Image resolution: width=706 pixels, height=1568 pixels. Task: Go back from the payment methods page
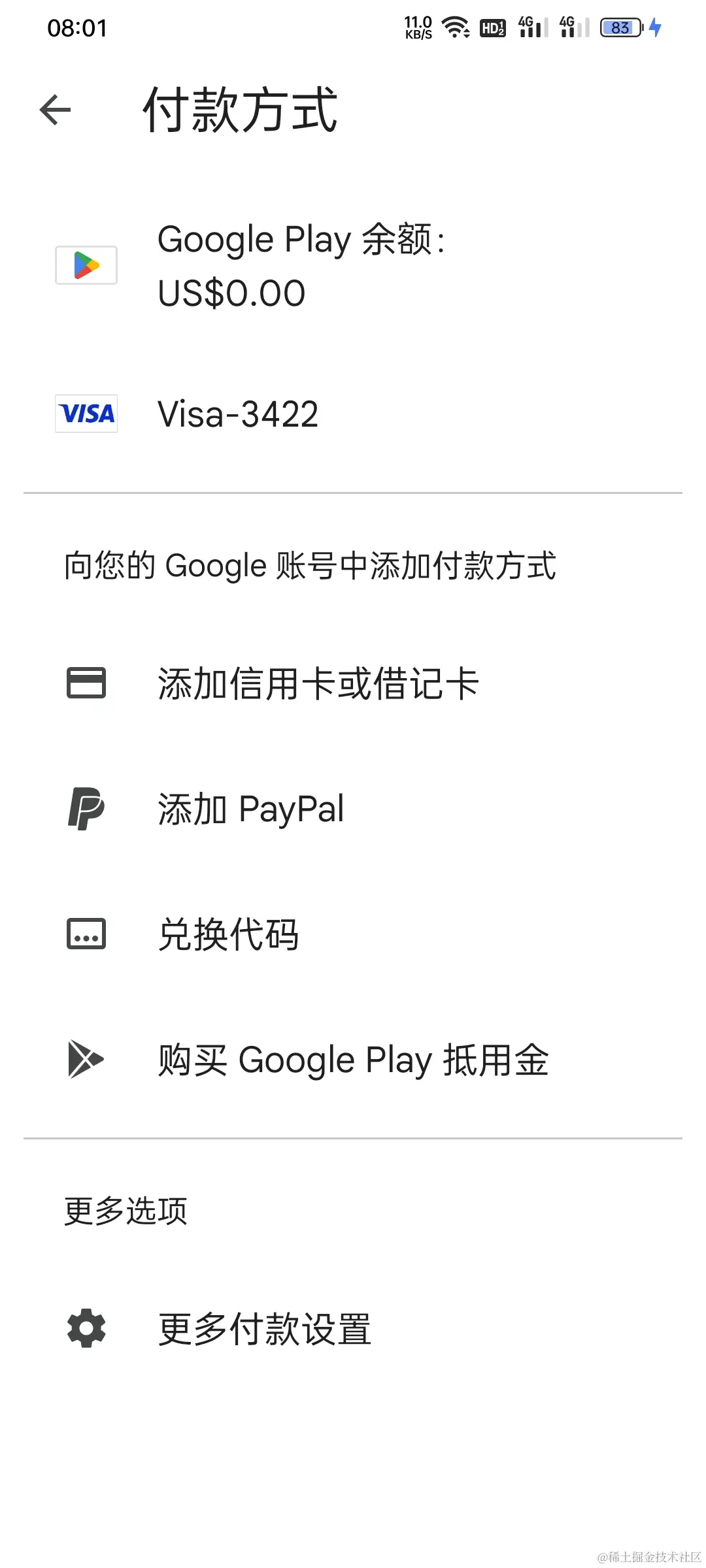pos(55,110)
